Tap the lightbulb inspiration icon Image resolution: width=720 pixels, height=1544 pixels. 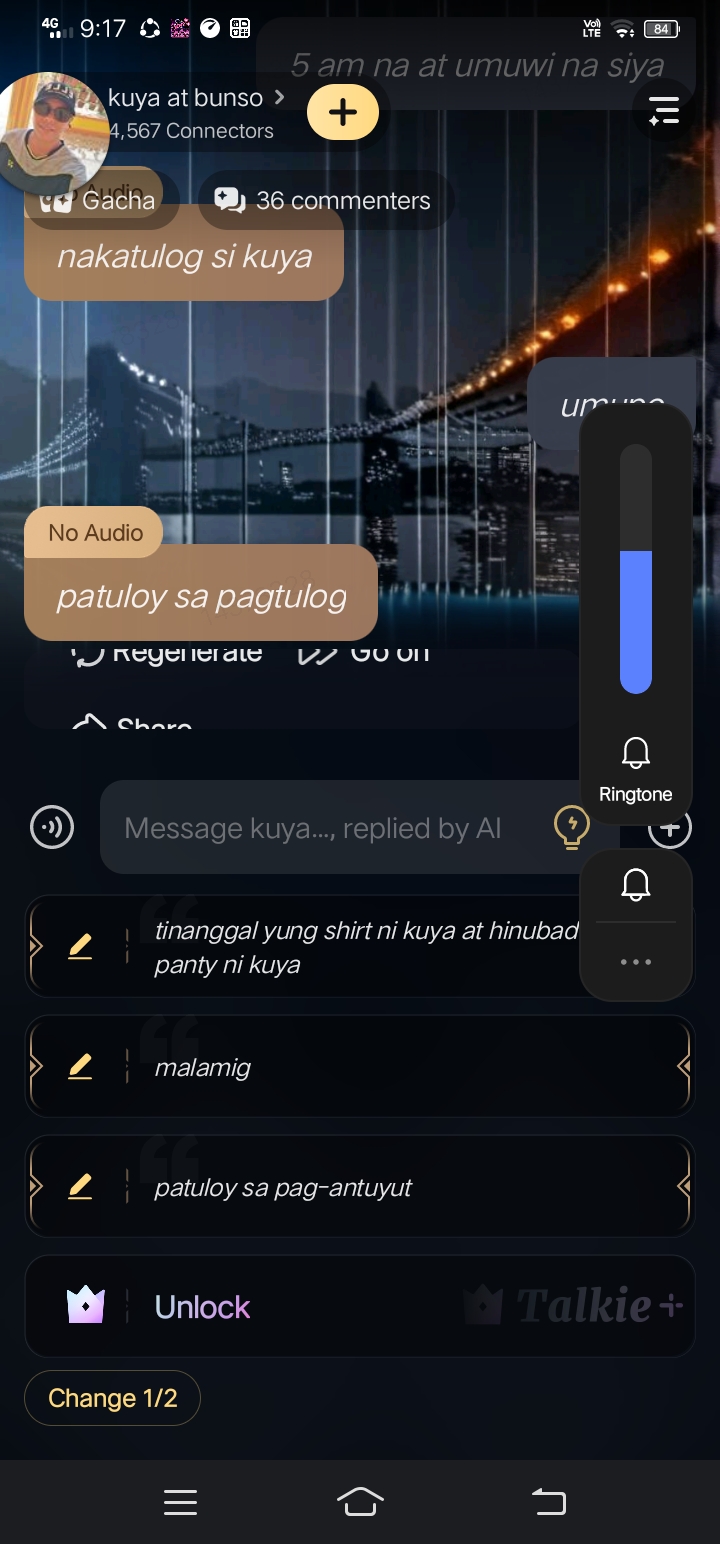pos(571,828)
